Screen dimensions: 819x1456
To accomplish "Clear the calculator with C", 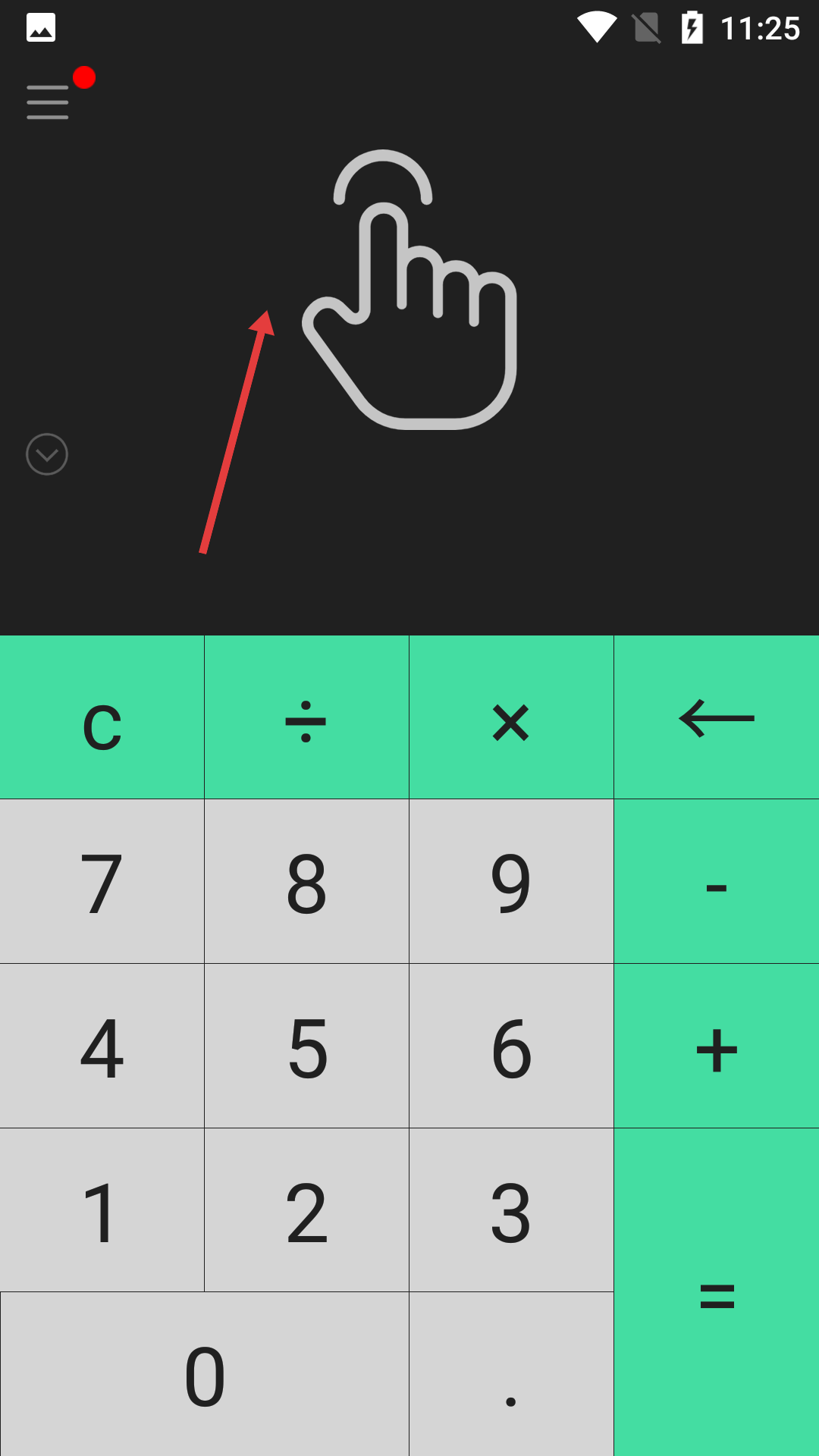I will [102, 717].
